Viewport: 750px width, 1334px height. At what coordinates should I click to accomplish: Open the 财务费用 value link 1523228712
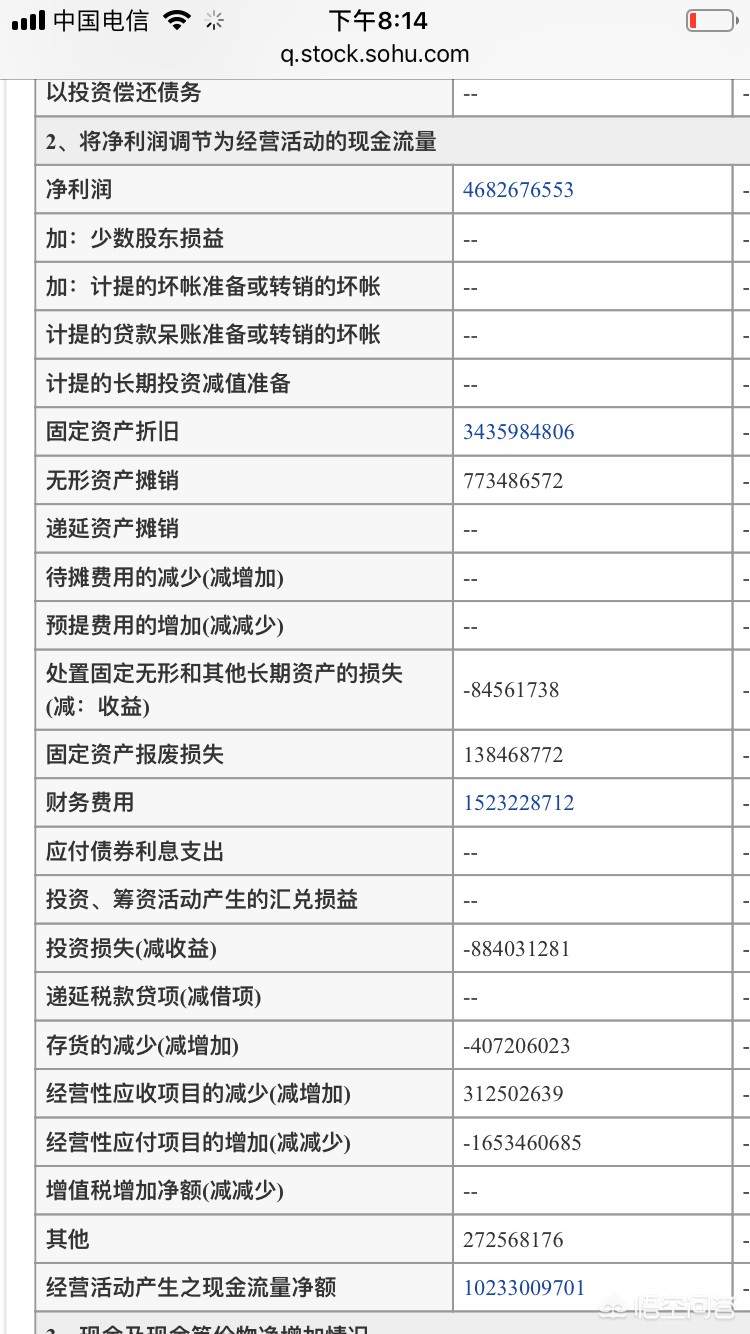(x=518, y=803)
